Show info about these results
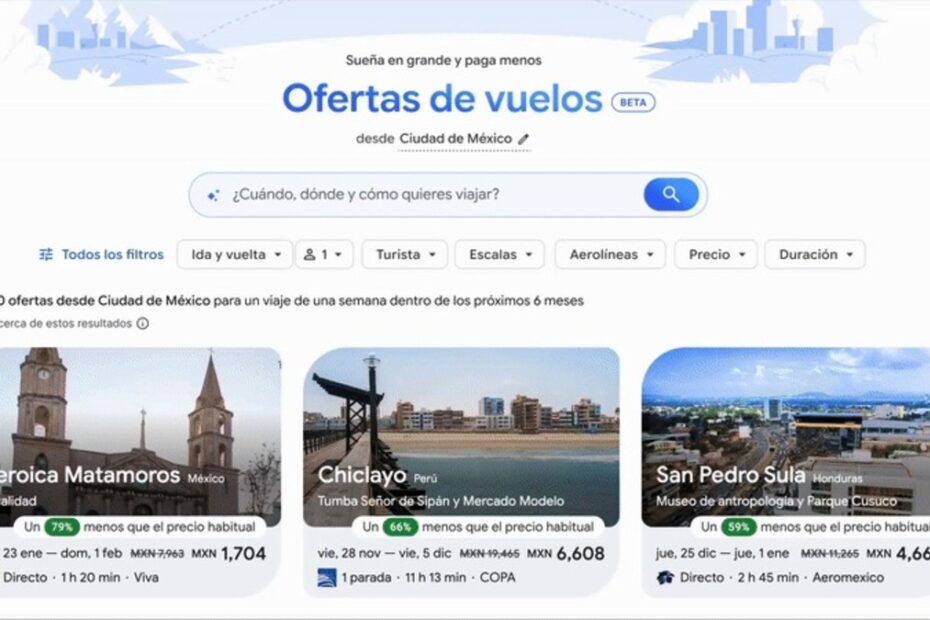This screenshot has height=620, width=930. point(143,324)
